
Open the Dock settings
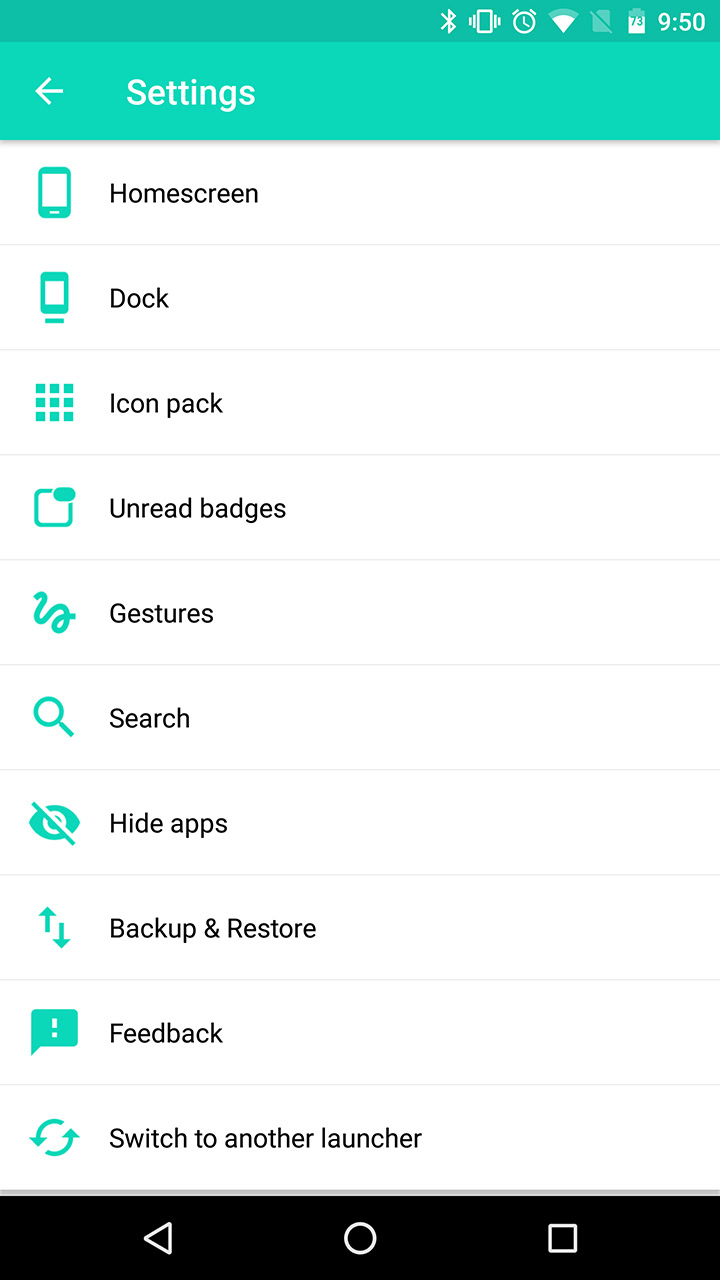[x=139, y=298]
